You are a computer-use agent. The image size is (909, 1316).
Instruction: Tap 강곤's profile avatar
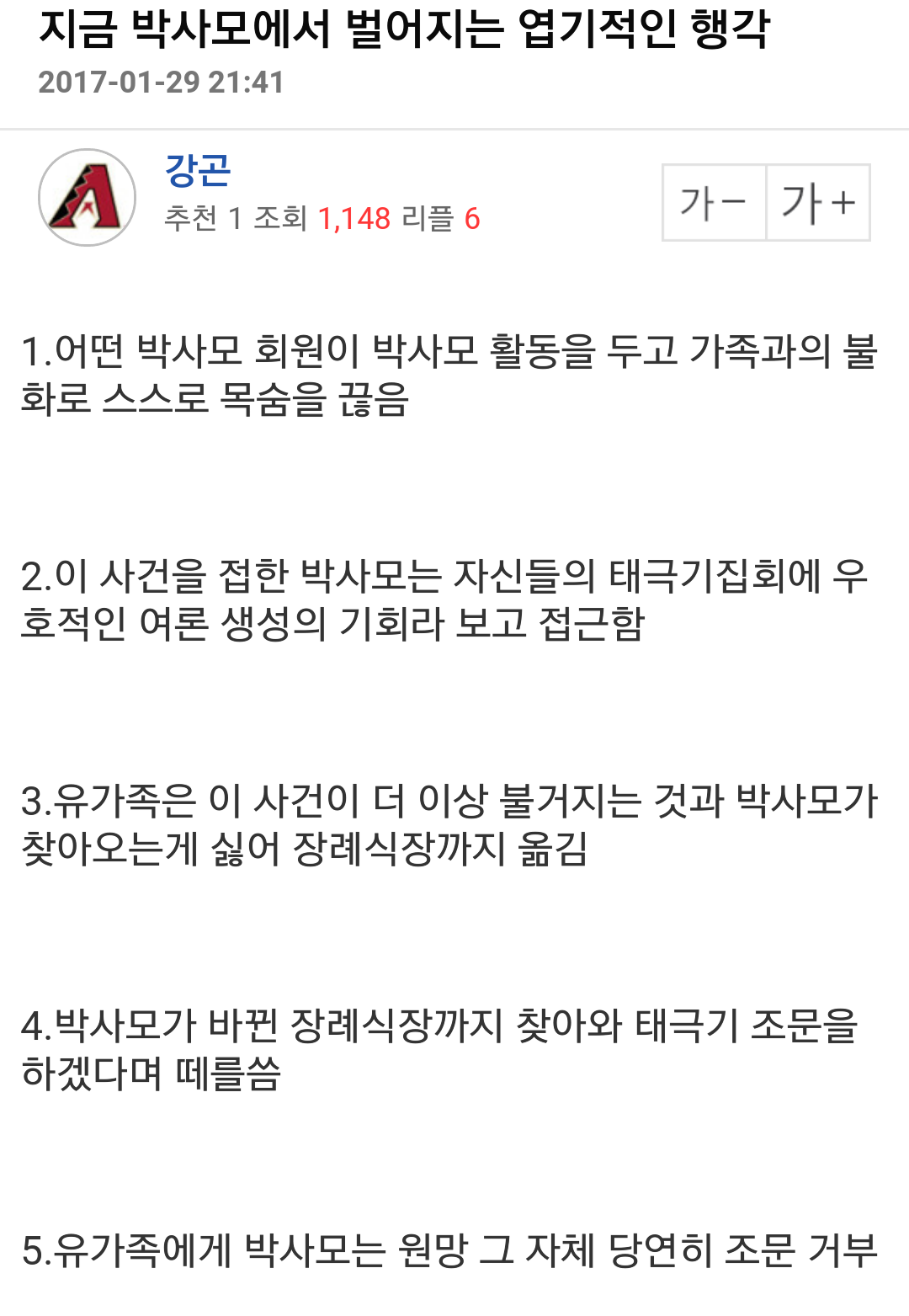pos(88,198)
